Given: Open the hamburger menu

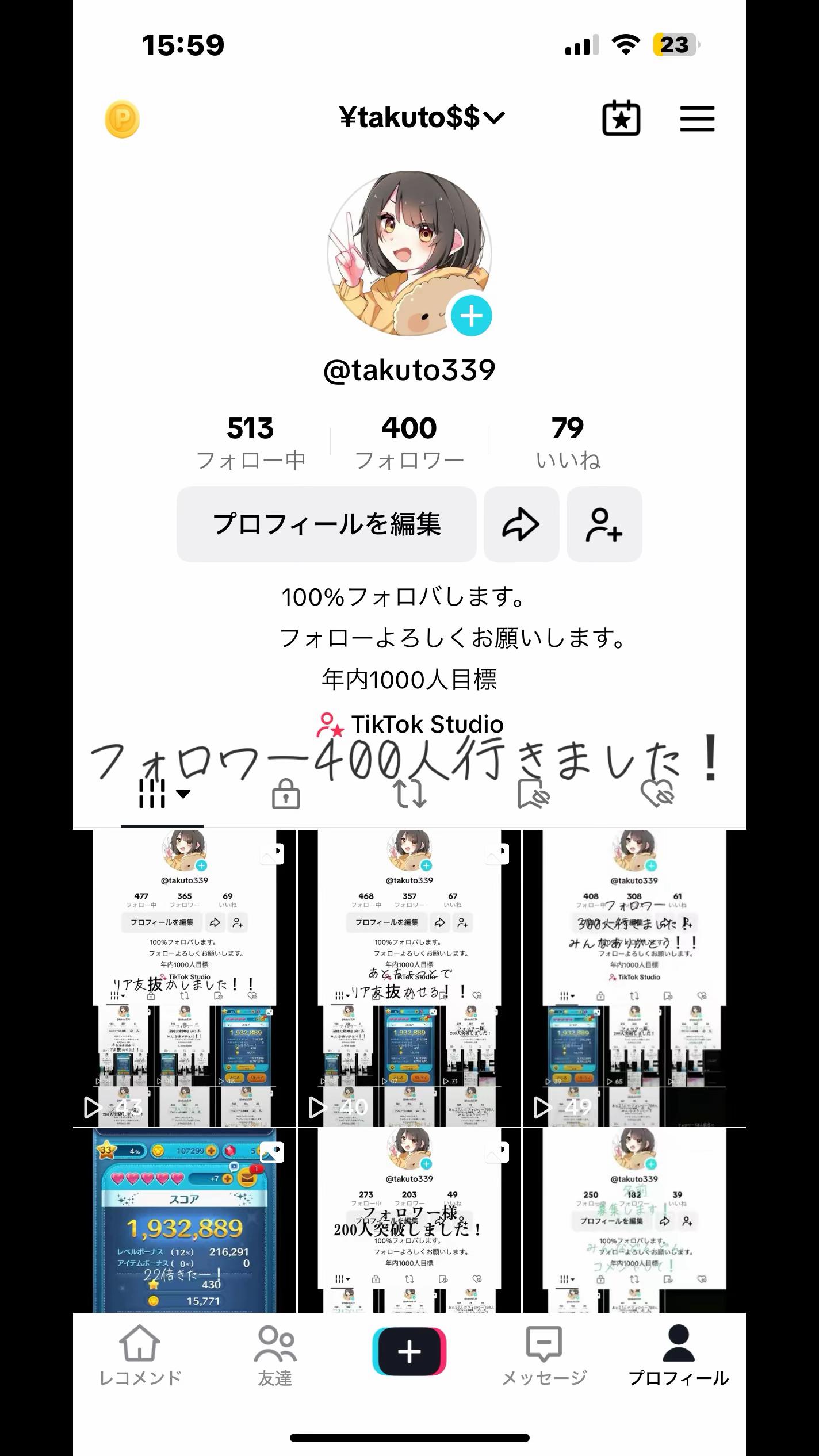Looking at the screenshot, I should [697, 118].
